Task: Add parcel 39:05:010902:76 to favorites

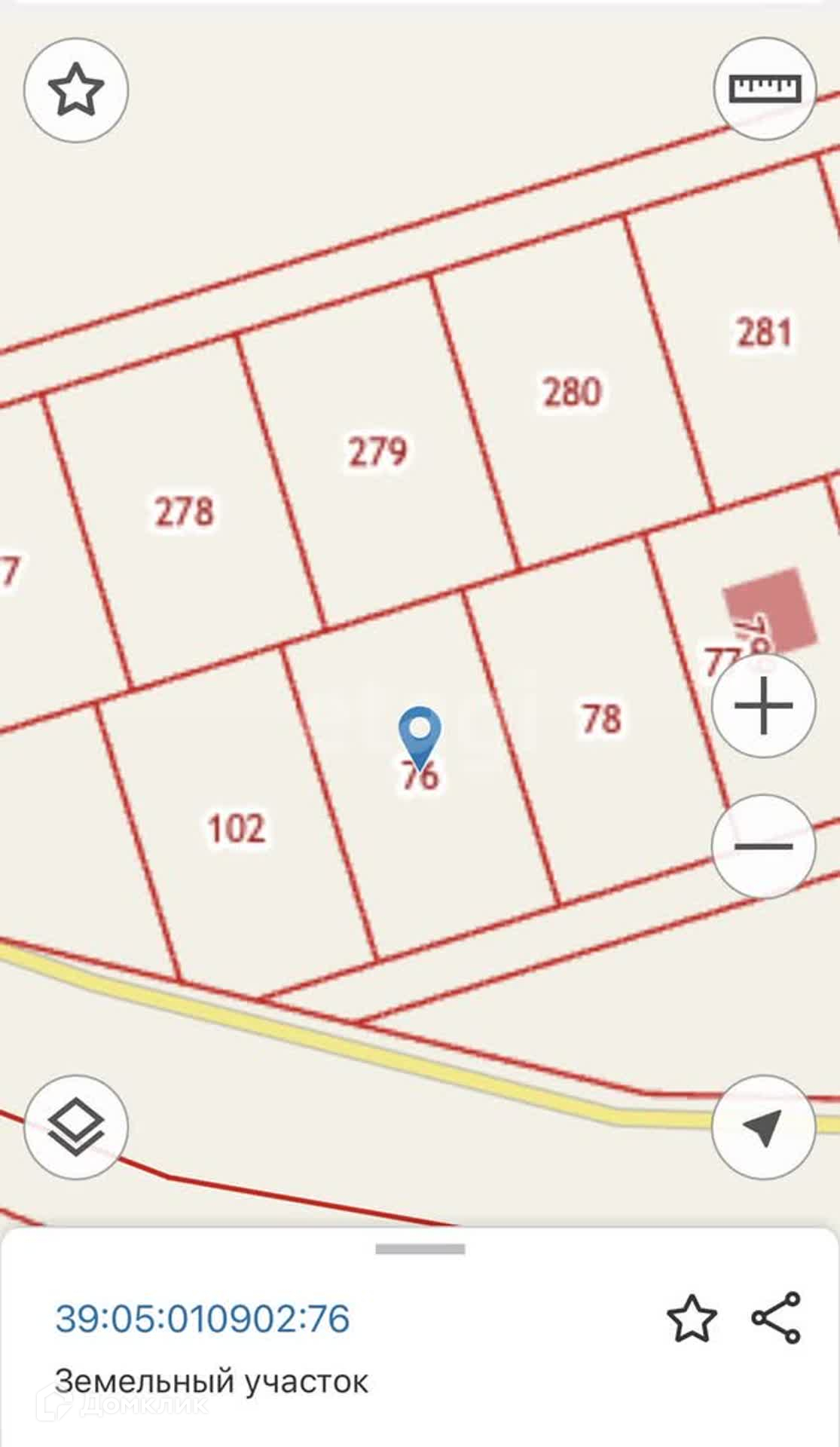Action: click(x=692, y=1318)
